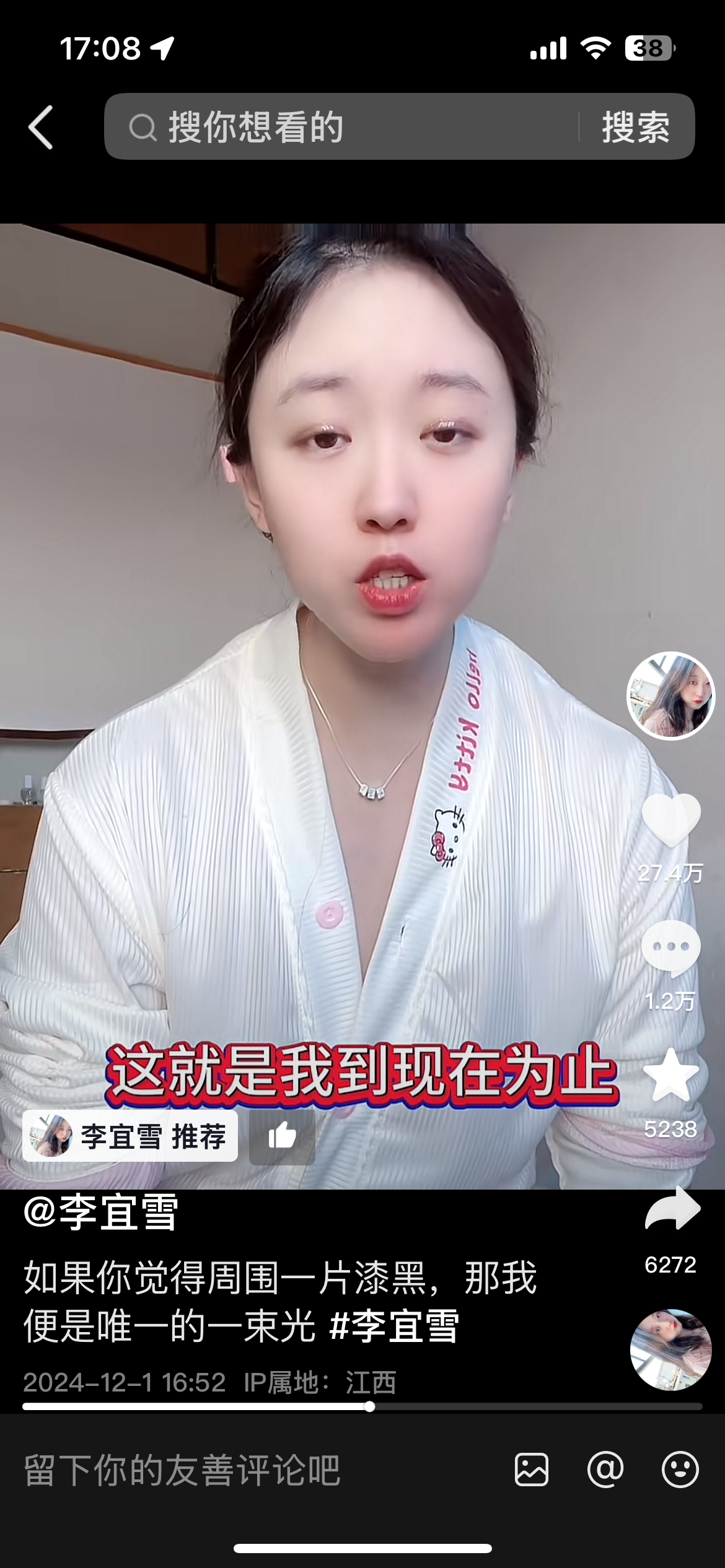This screenshot has width=725, height=1568.
Task: Open the 李宜雪 推荐 tag
Action: click(131, 1136)
